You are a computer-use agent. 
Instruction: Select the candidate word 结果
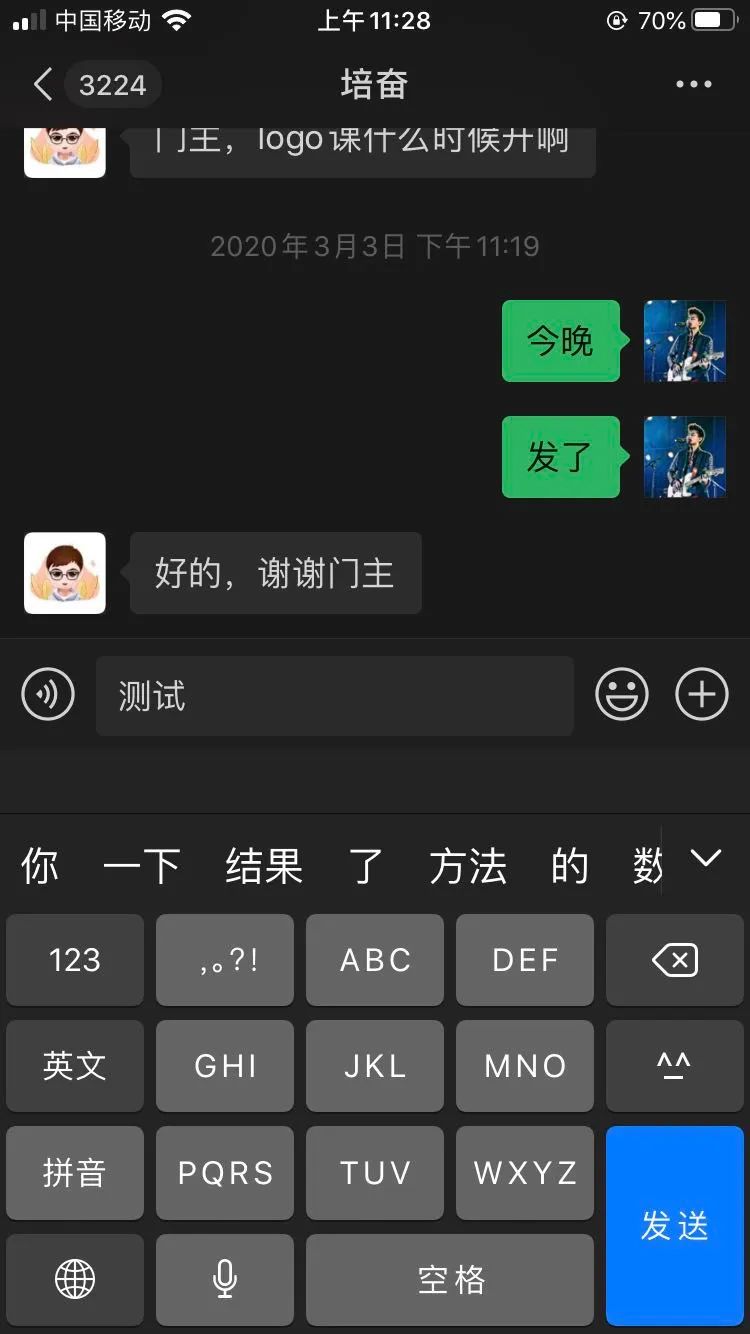tap(264, 866)
